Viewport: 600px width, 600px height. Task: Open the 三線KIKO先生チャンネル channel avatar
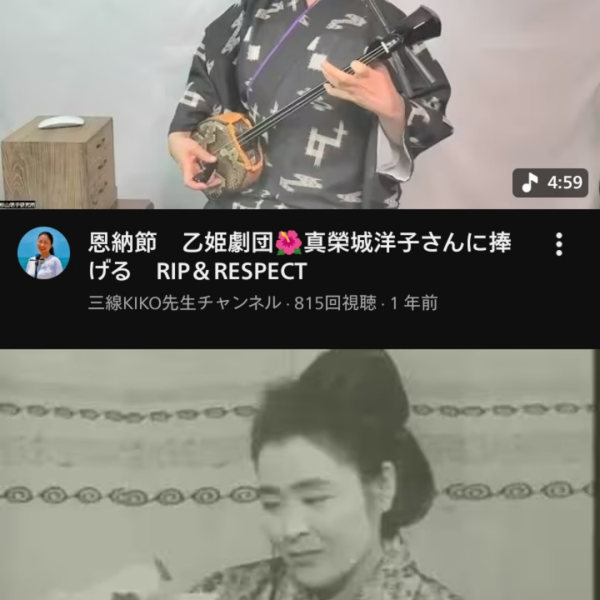pos(44,254)
